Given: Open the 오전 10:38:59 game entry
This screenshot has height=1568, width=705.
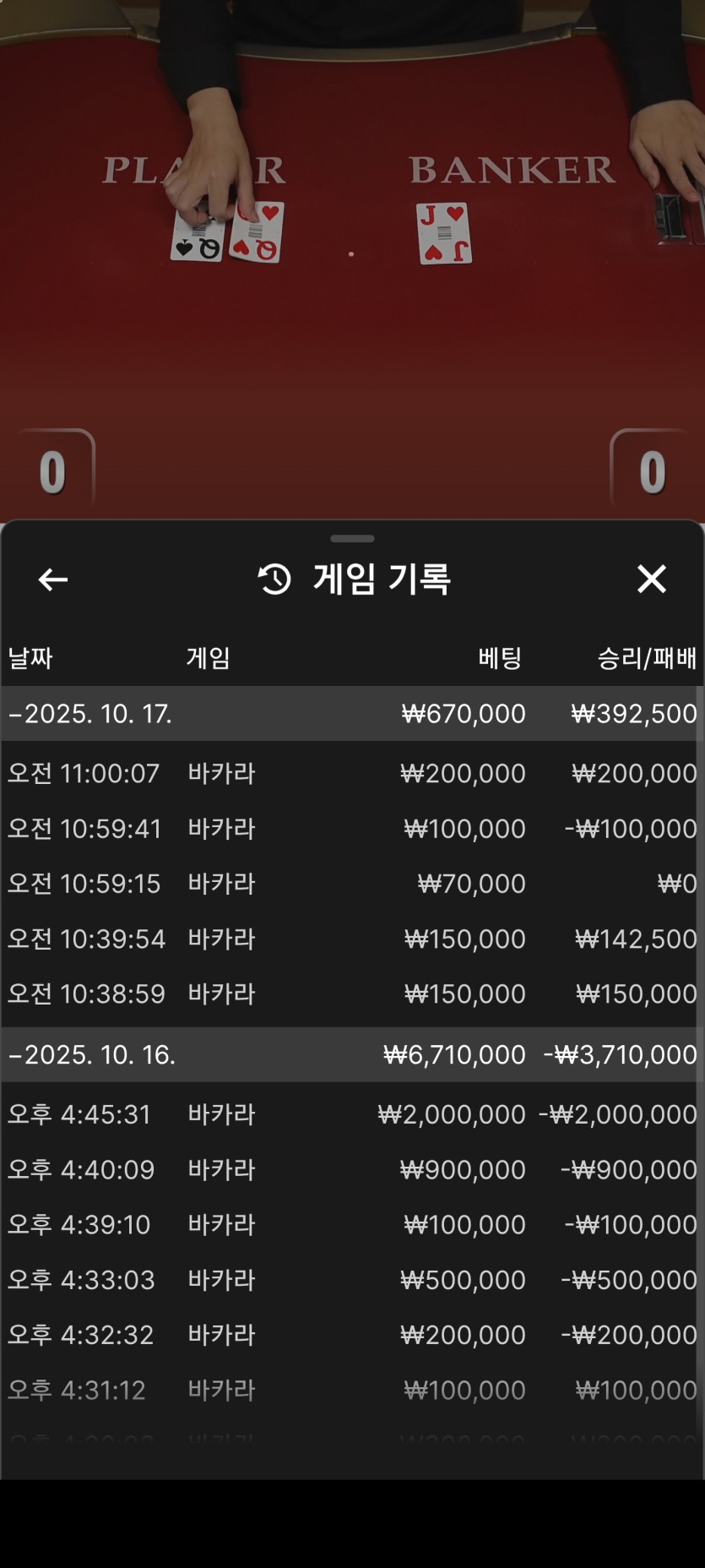Looking at the screenshot, I should (x=352, y=994).
